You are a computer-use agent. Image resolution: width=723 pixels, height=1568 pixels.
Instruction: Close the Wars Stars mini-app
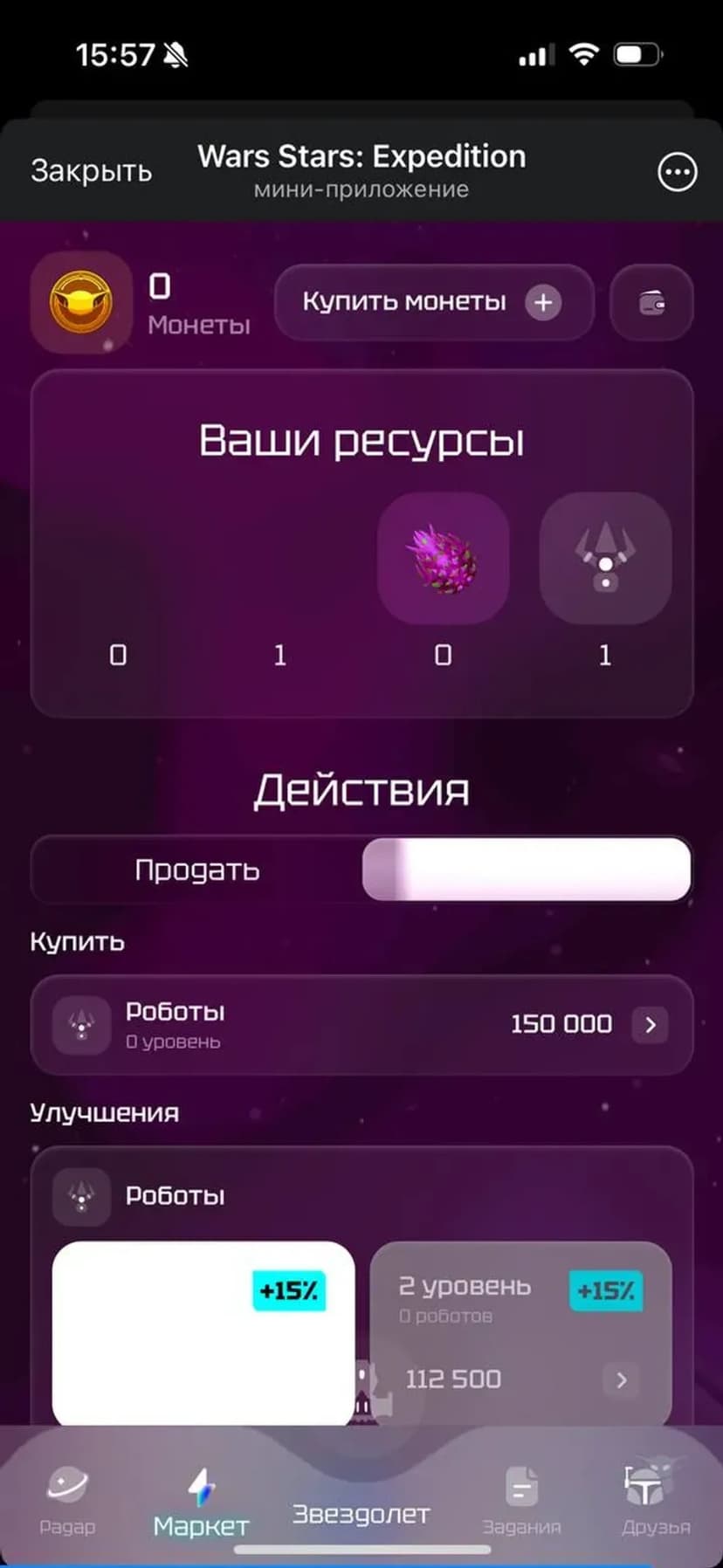91,170
